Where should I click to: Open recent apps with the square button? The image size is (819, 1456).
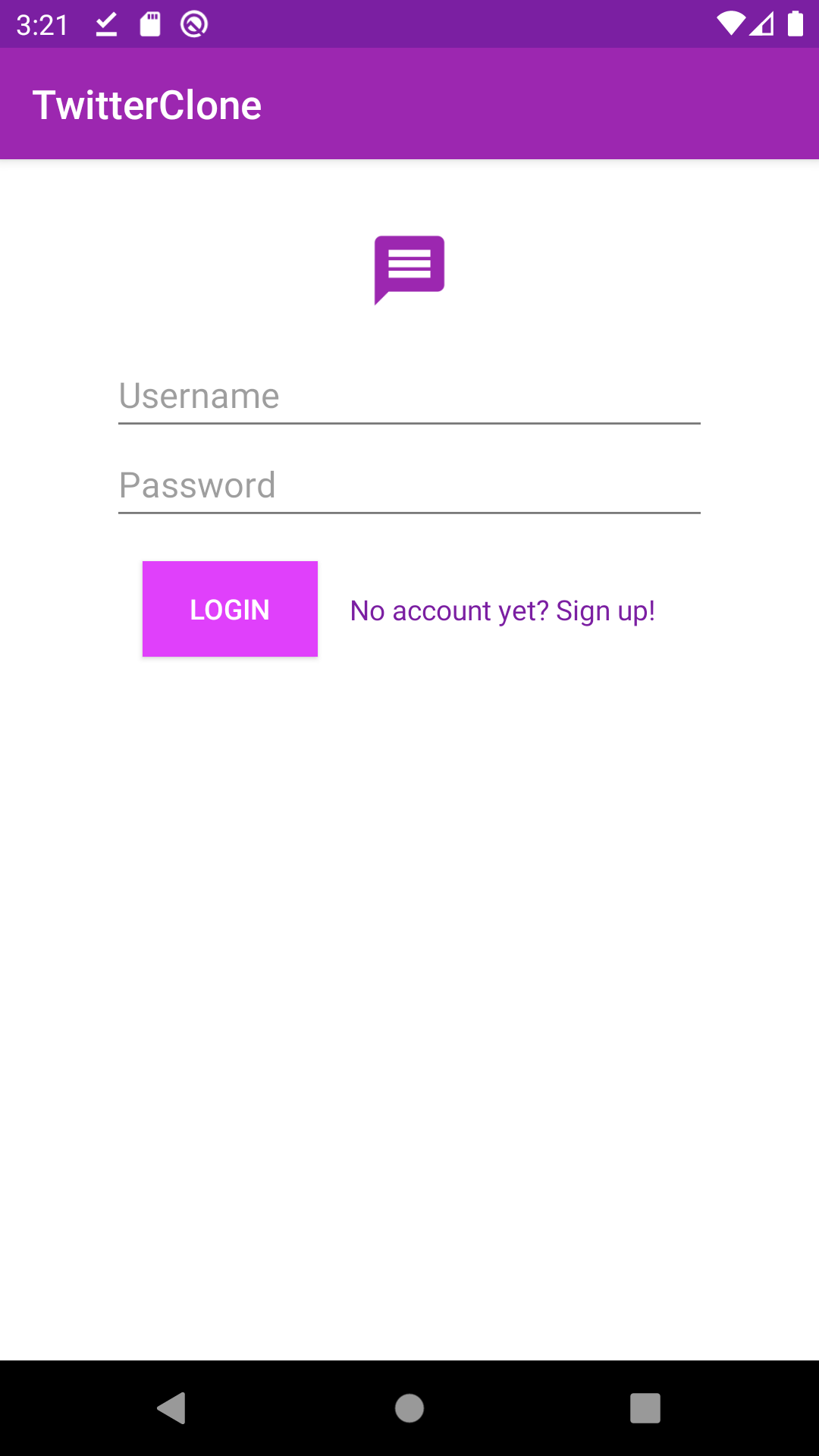pos(645,1409)
